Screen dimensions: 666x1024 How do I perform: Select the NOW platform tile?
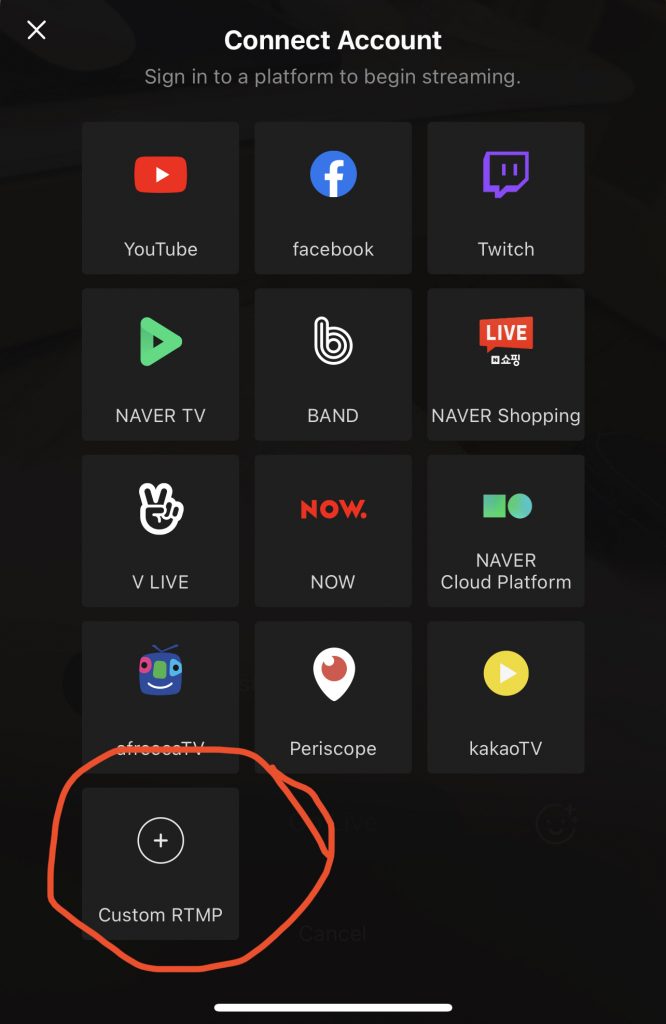tap(333, 530)
